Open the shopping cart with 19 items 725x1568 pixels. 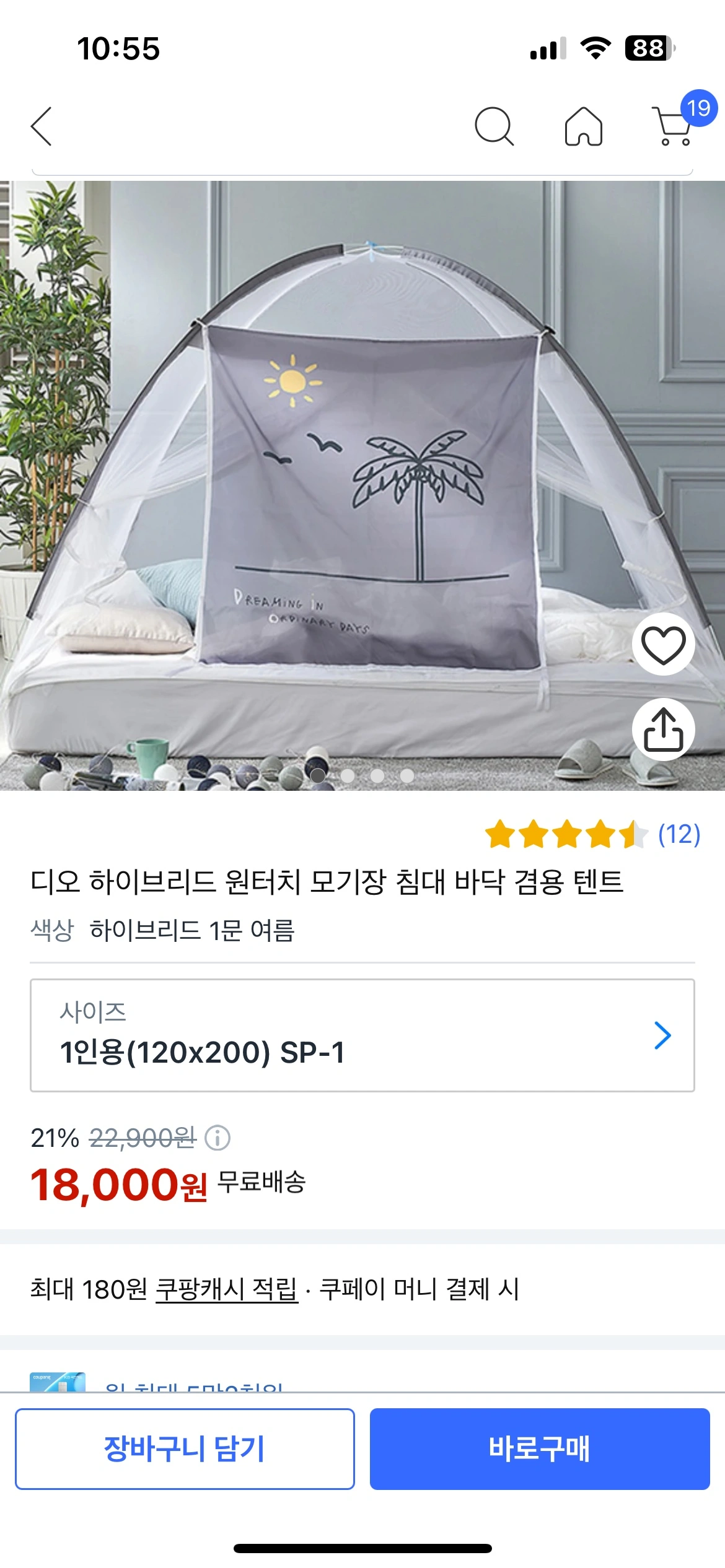674,126
